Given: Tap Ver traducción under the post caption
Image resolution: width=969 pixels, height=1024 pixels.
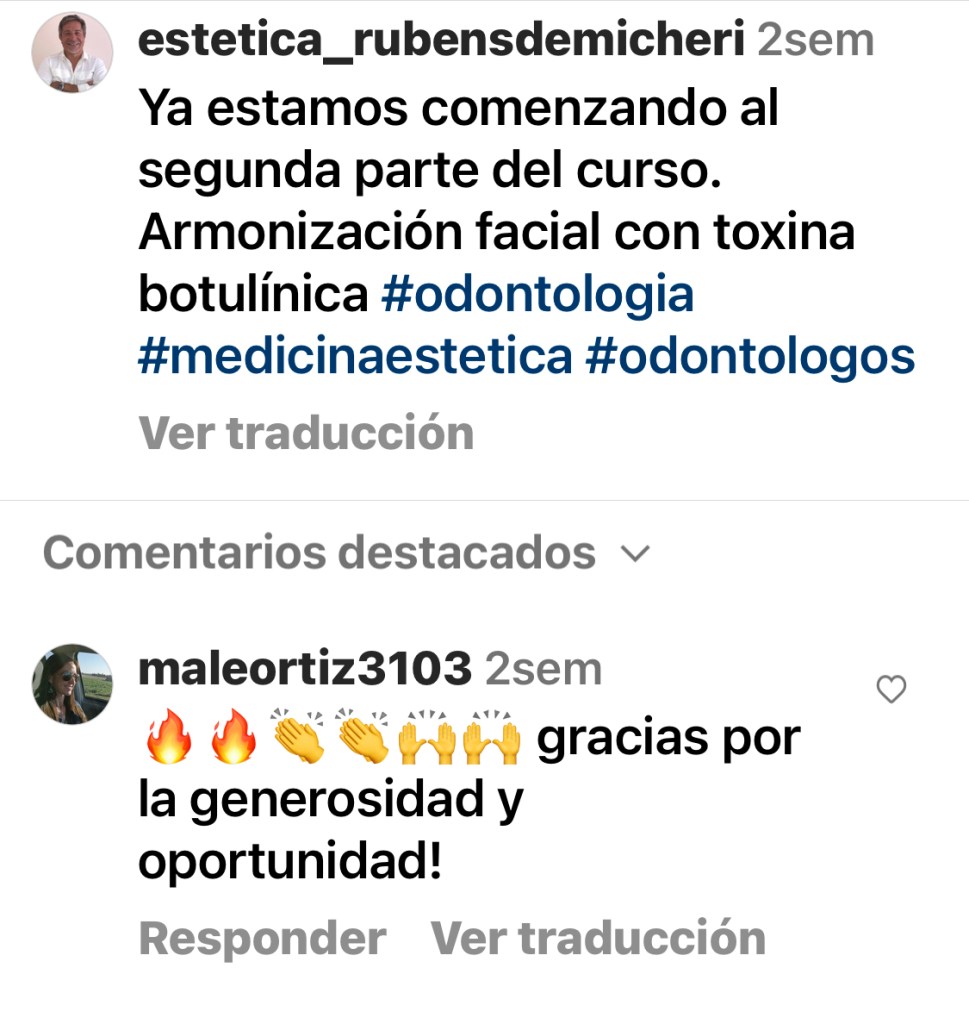Looking at the screenshot, I should [x=306, y=433].
